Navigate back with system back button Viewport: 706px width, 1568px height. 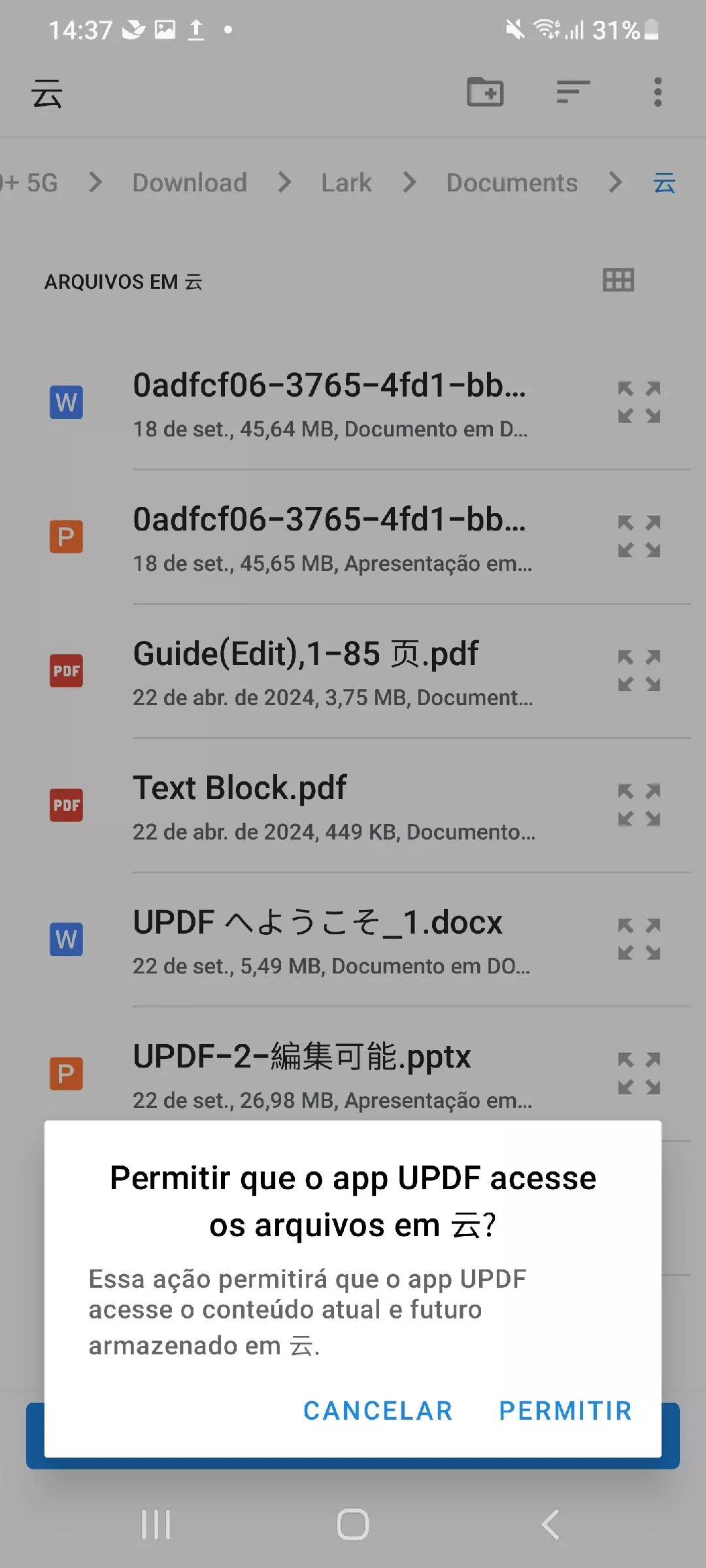550,1525
